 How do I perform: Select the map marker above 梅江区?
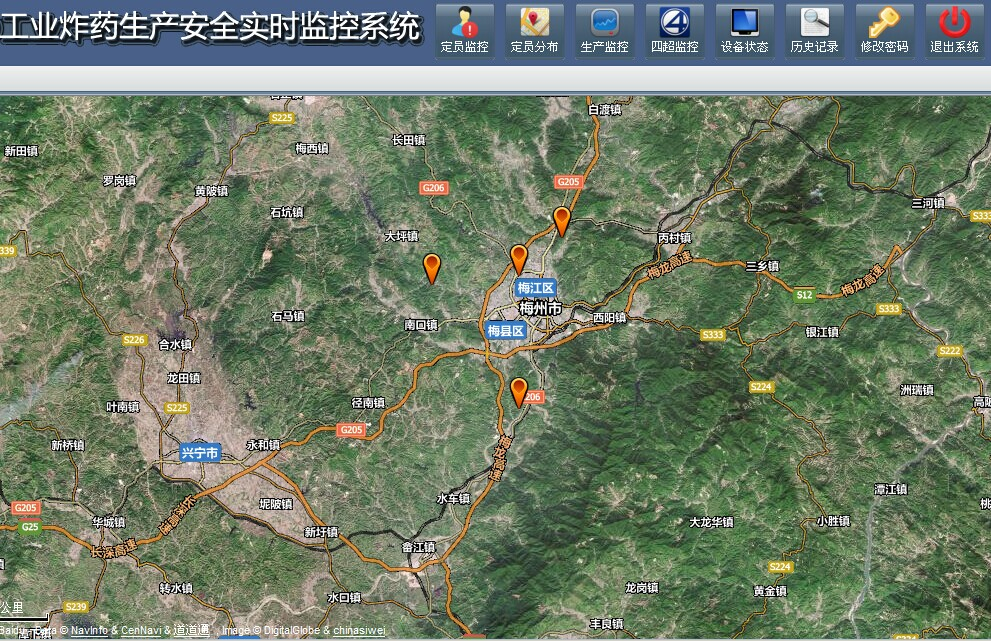[518, 257]
